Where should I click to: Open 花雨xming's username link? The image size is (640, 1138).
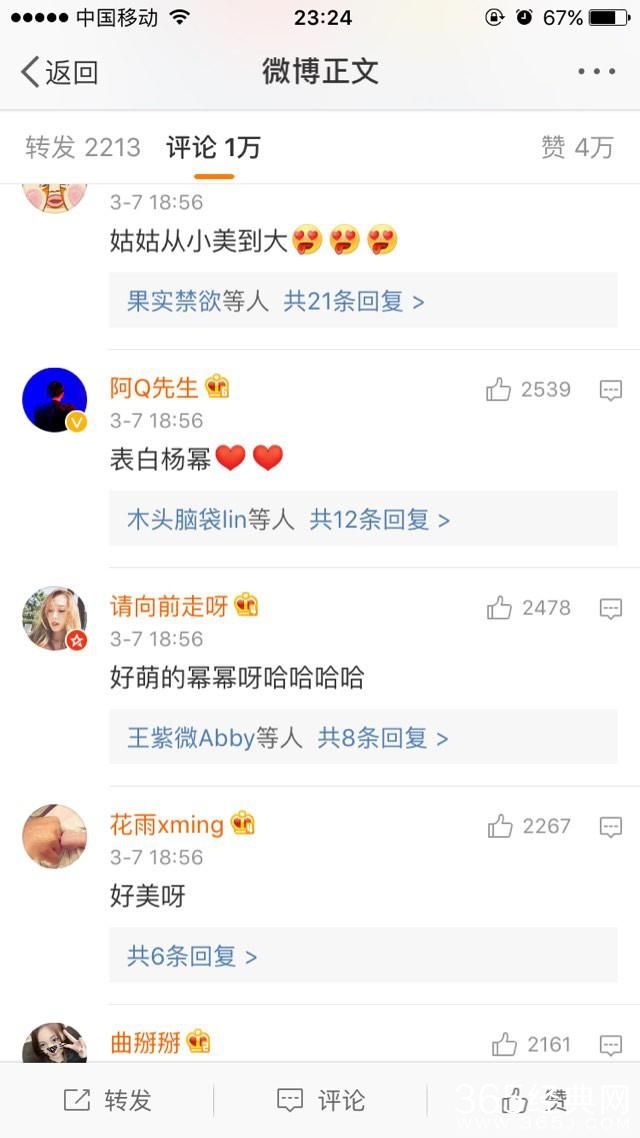167,825
